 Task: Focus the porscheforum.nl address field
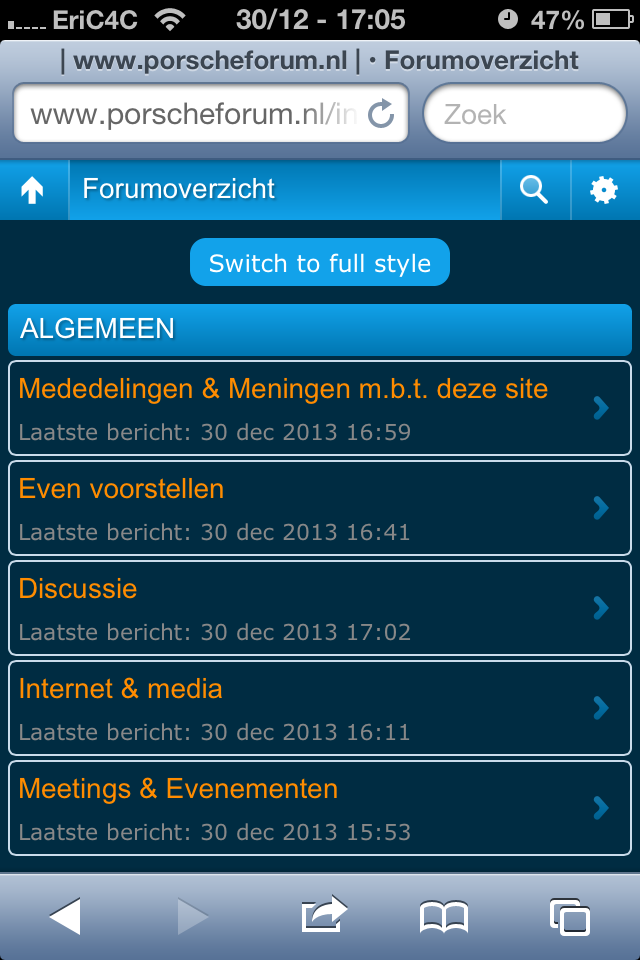pyautogui.click(x=190, y=115)
